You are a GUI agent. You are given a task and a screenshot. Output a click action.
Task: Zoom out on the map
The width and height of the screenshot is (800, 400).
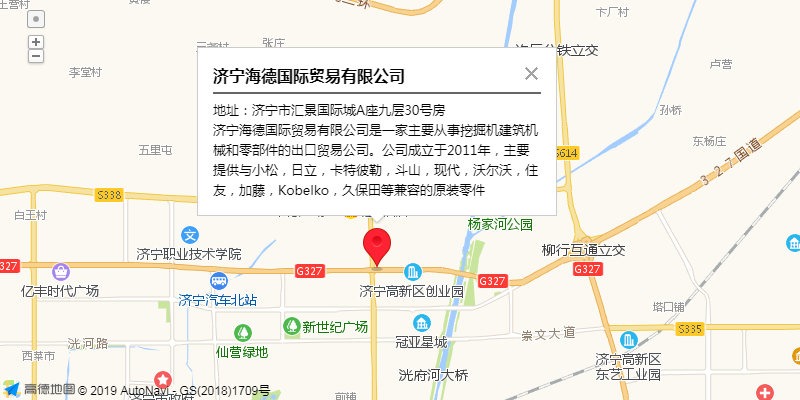click(36, 56)
